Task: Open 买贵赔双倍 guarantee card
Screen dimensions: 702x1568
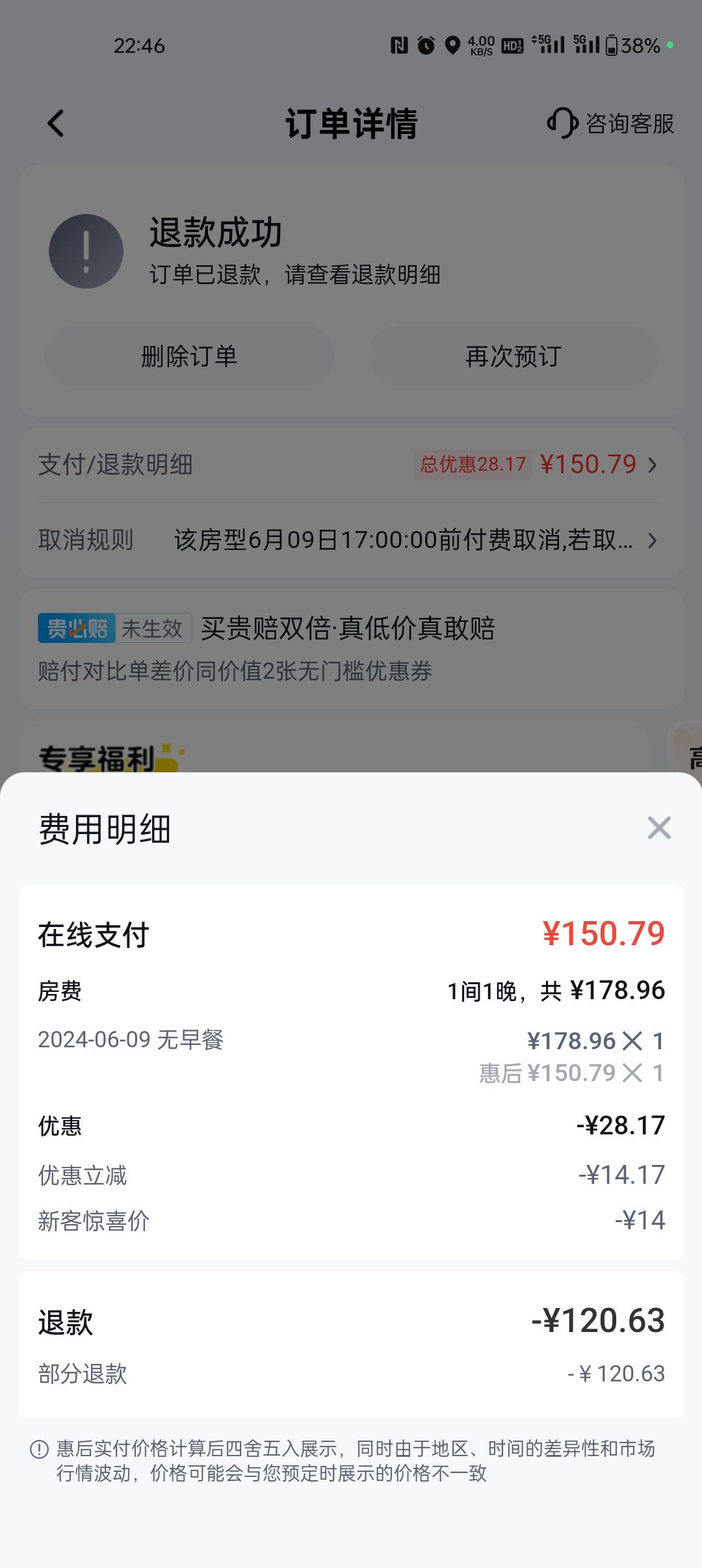Action: 351,649
